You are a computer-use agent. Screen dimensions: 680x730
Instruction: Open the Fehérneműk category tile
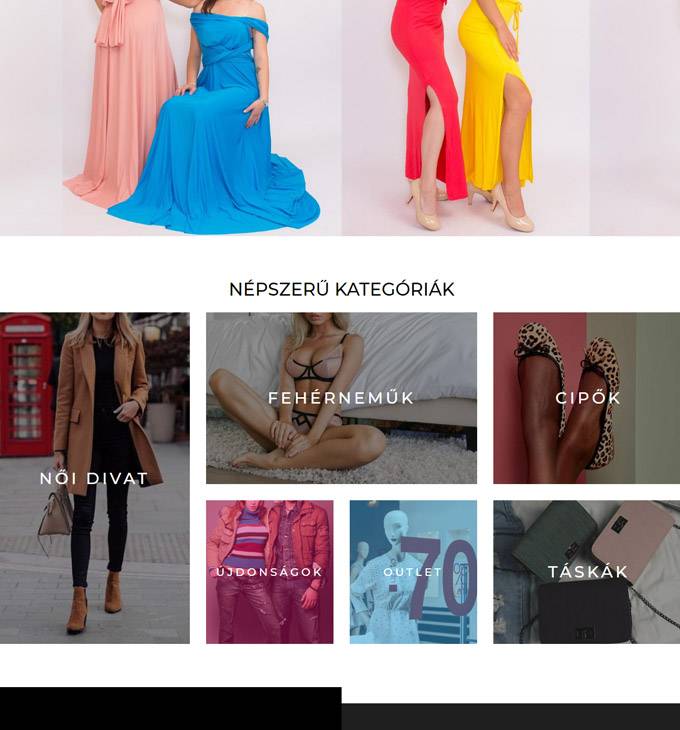pyautogui.click(x=341, y=398)
